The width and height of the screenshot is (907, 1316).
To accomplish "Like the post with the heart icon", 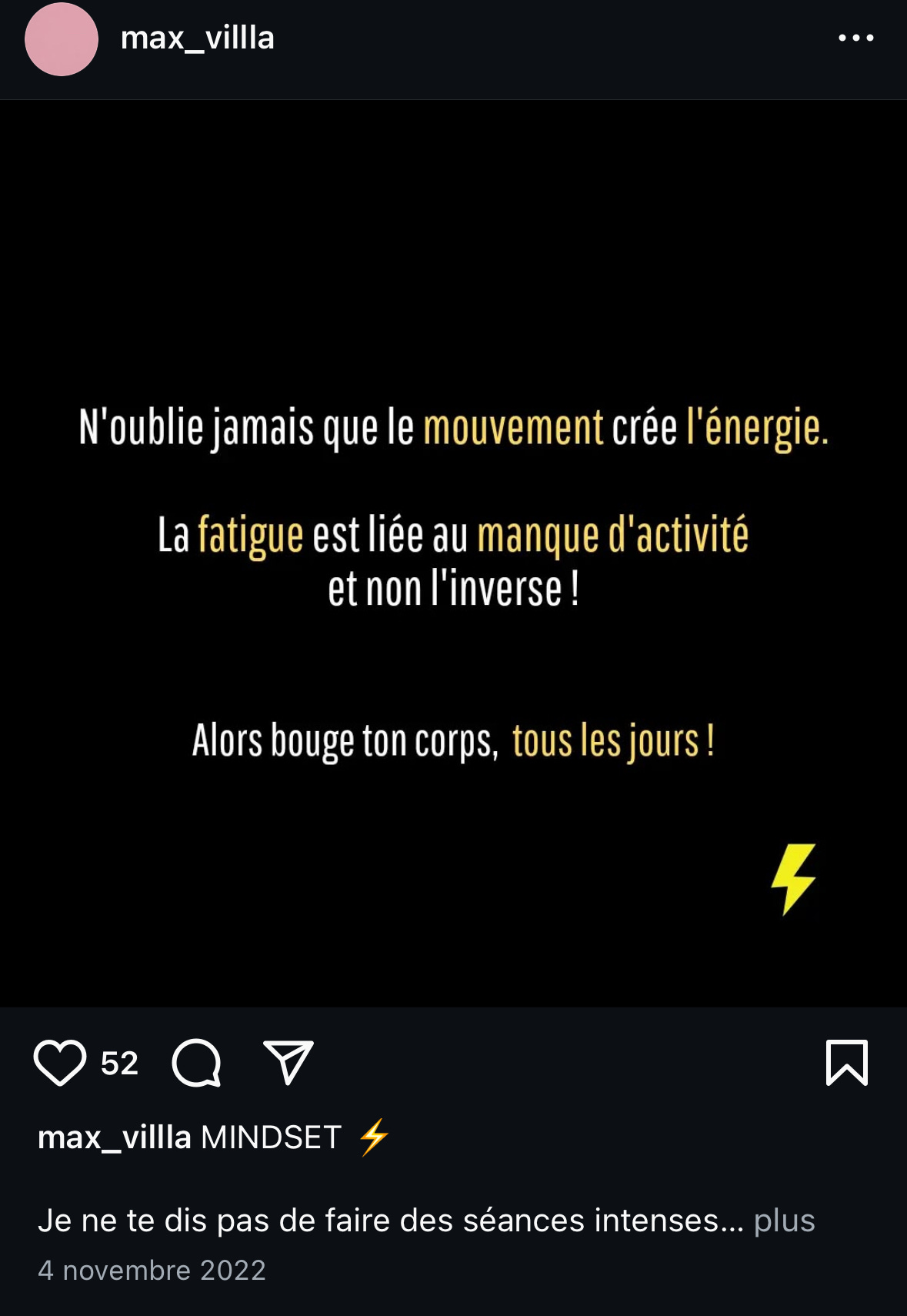I will 60,1063.
